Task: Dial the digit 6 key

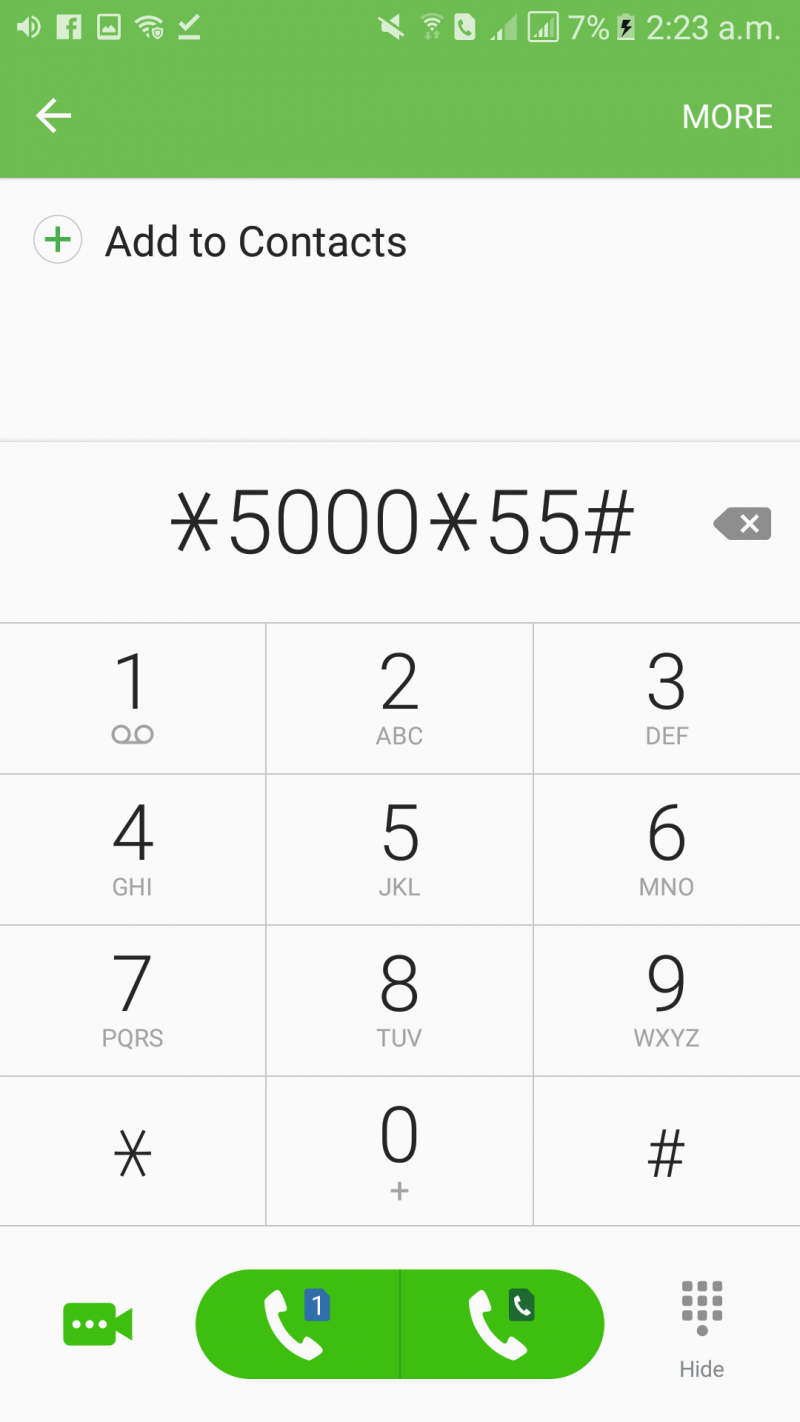Action: point(666,849)
